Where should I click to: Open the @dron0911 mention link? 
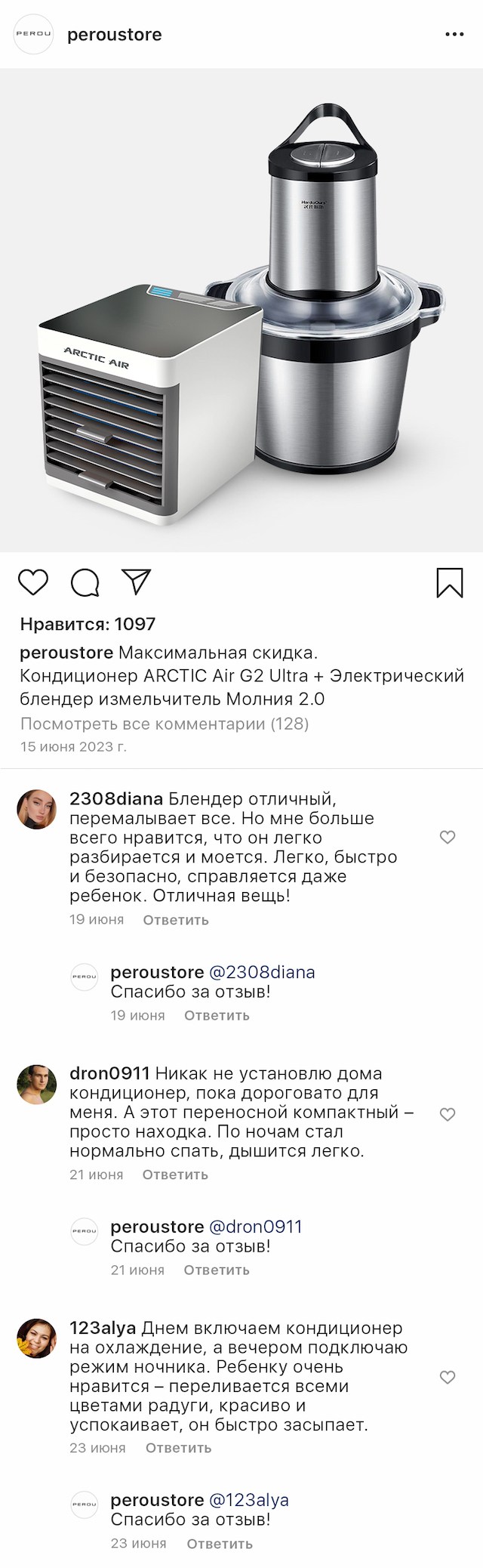coord(255,1227)
